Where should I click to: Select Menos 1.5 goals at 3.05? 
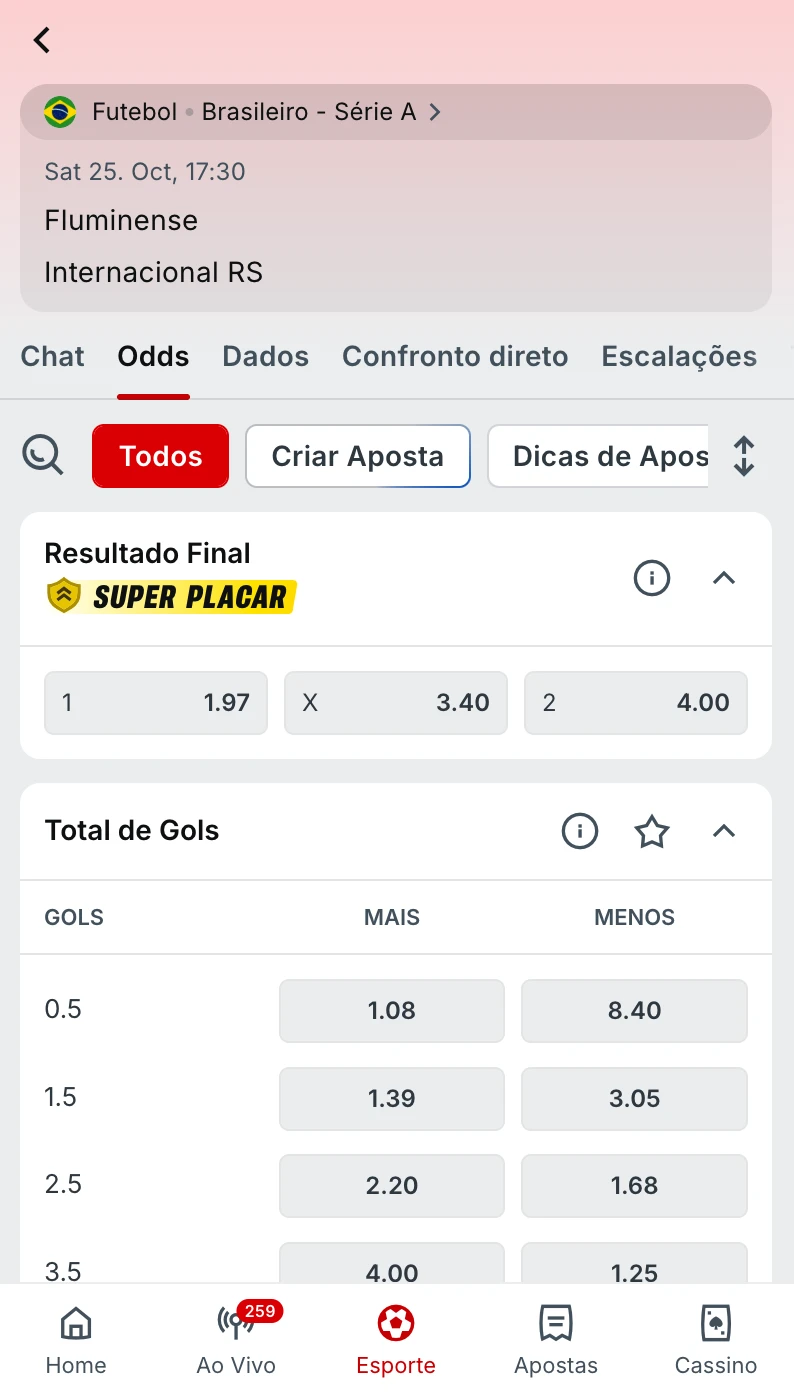[634, 1098]
